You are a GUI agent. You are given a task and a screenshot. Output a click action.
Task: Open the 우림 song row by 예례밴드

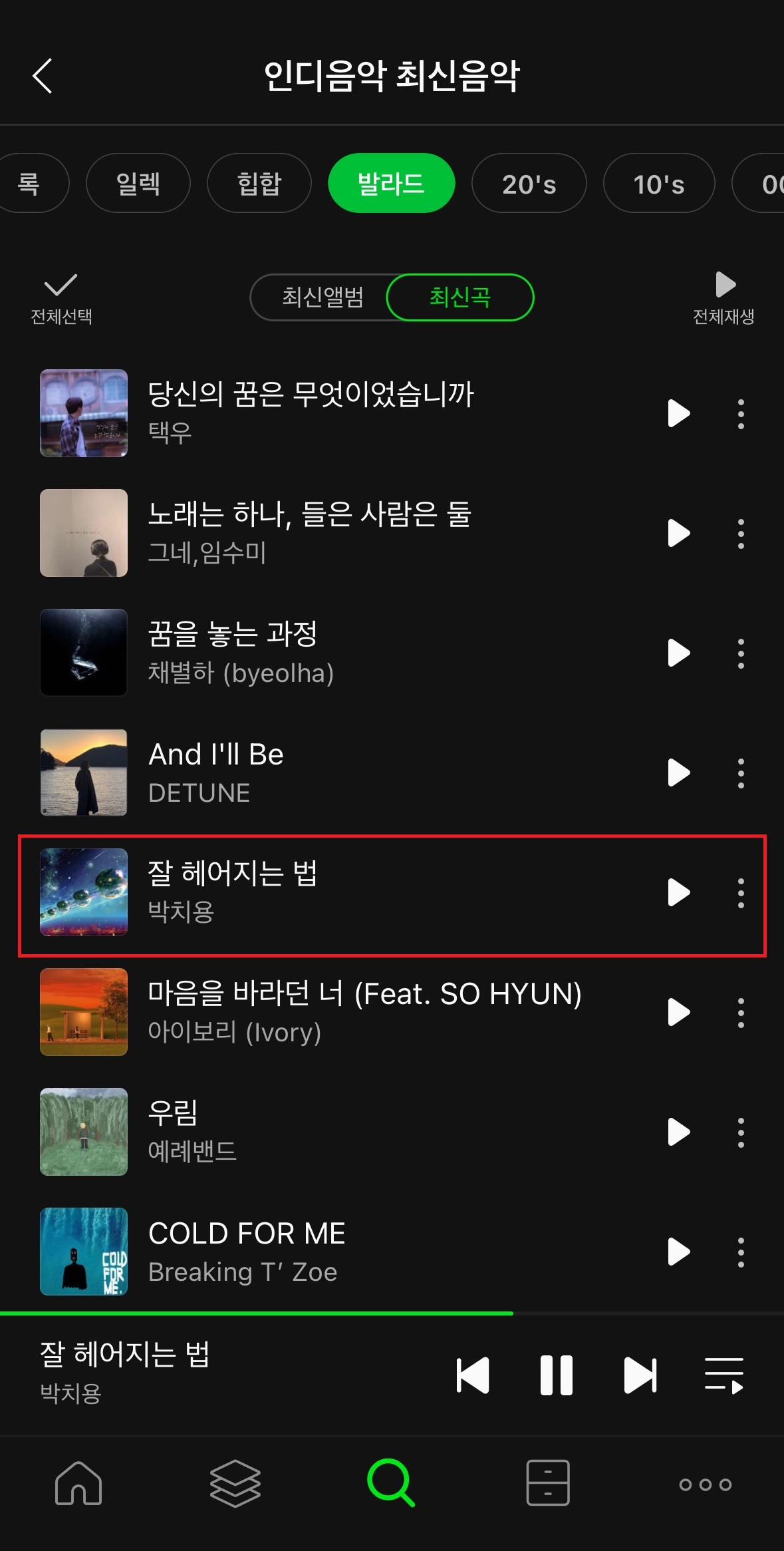[x=332, y=1131]
